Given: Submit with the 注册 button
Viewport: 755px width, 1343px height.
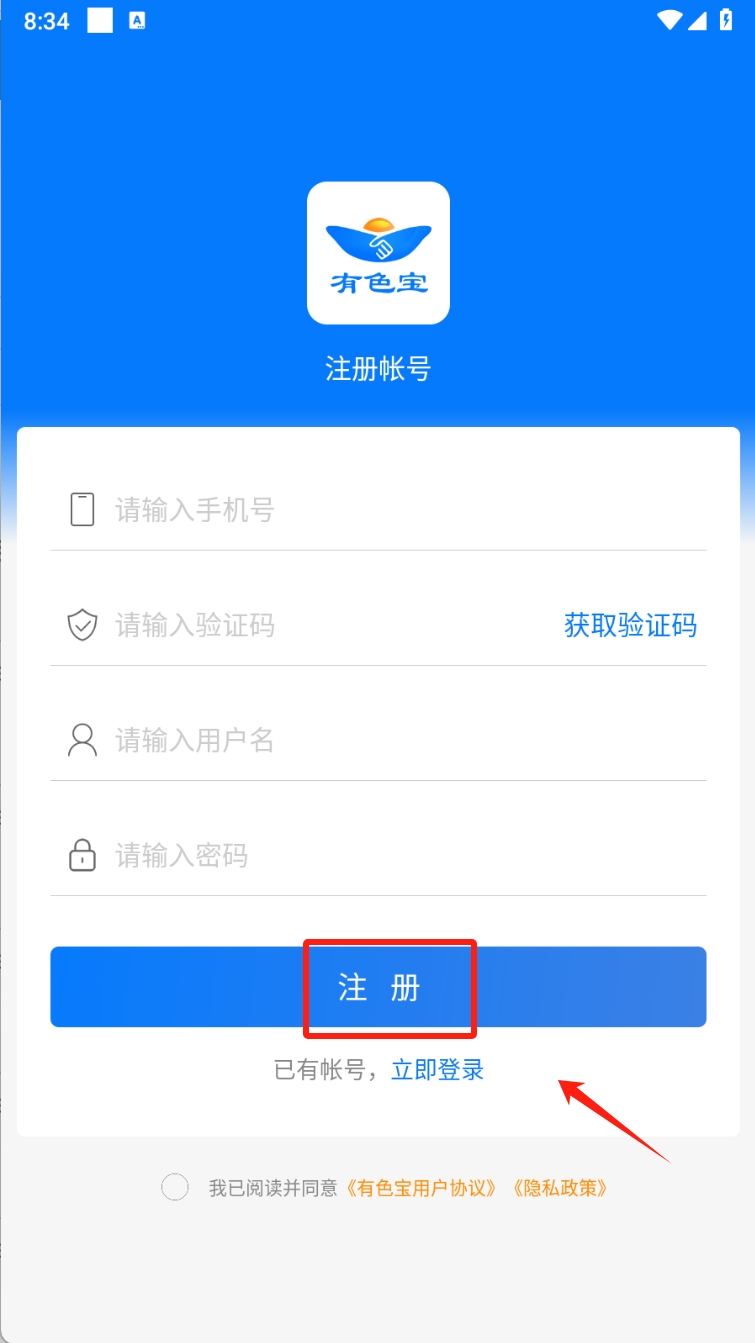Looking at the screenshot, I should tap(378, 987).
